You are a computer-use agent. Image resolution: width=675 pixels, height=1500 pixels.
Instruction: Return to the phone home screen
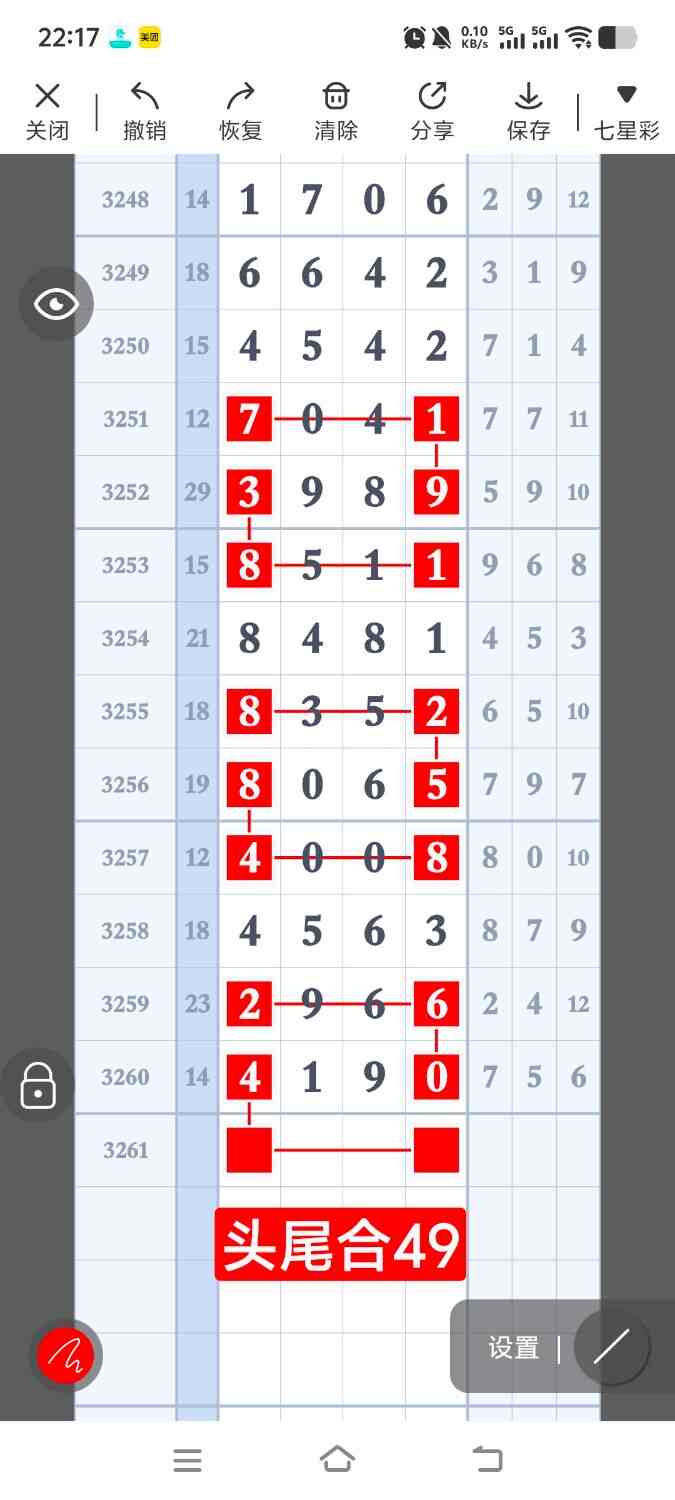click(337, 1460)
